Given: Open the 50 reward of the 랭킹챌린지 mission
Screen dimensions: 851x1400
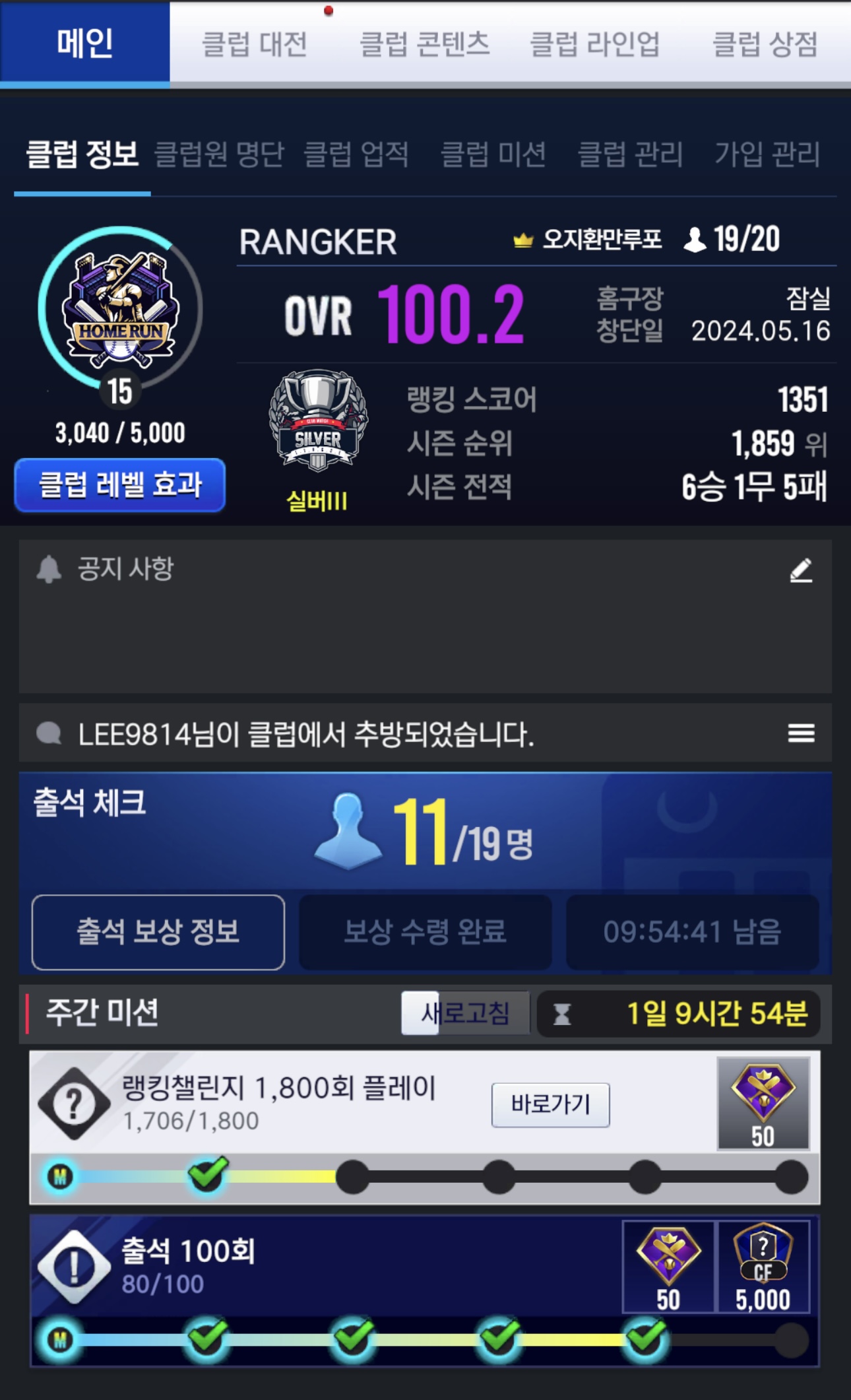Looking at the screenshot, I should 763,1104.
